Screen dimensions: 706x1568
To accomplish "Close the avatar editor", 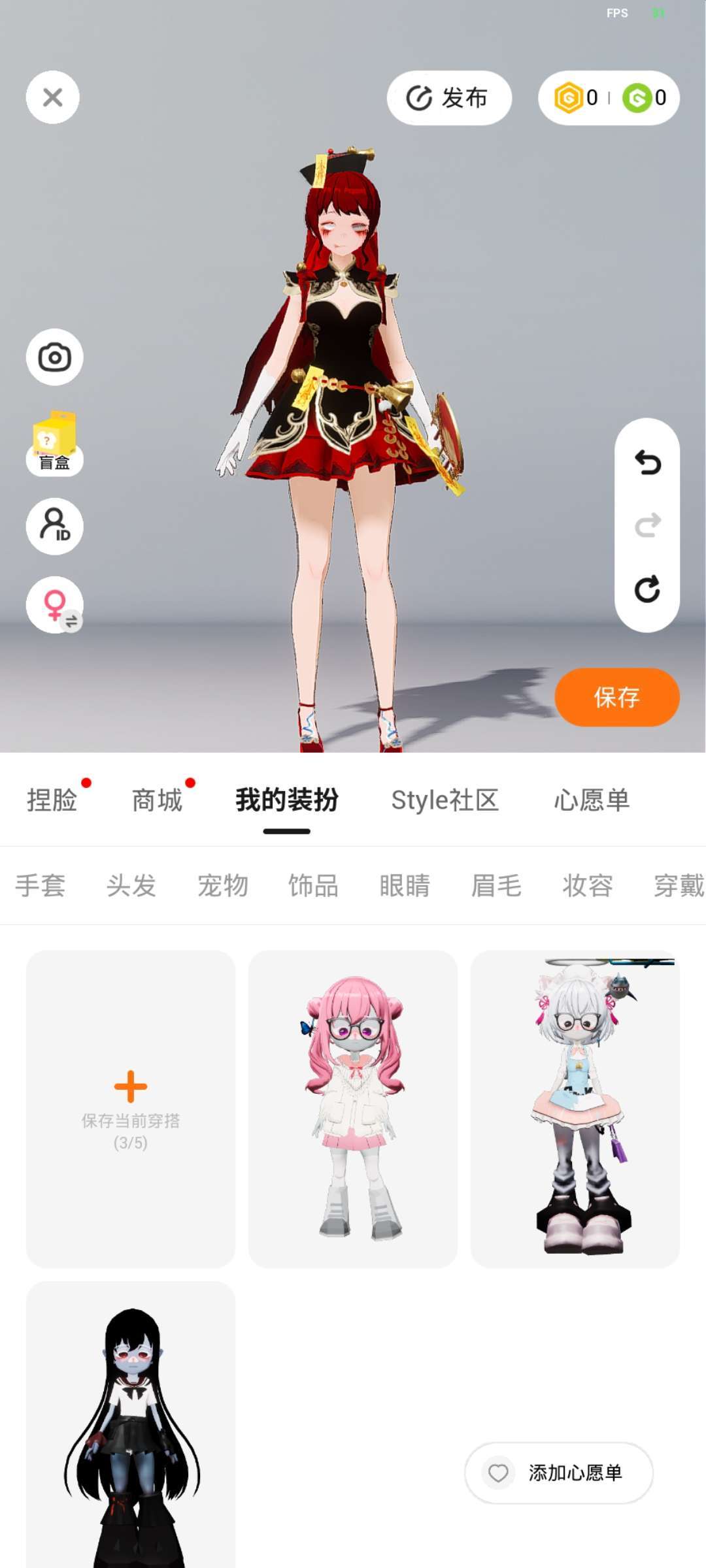I will tap(52, 97).
